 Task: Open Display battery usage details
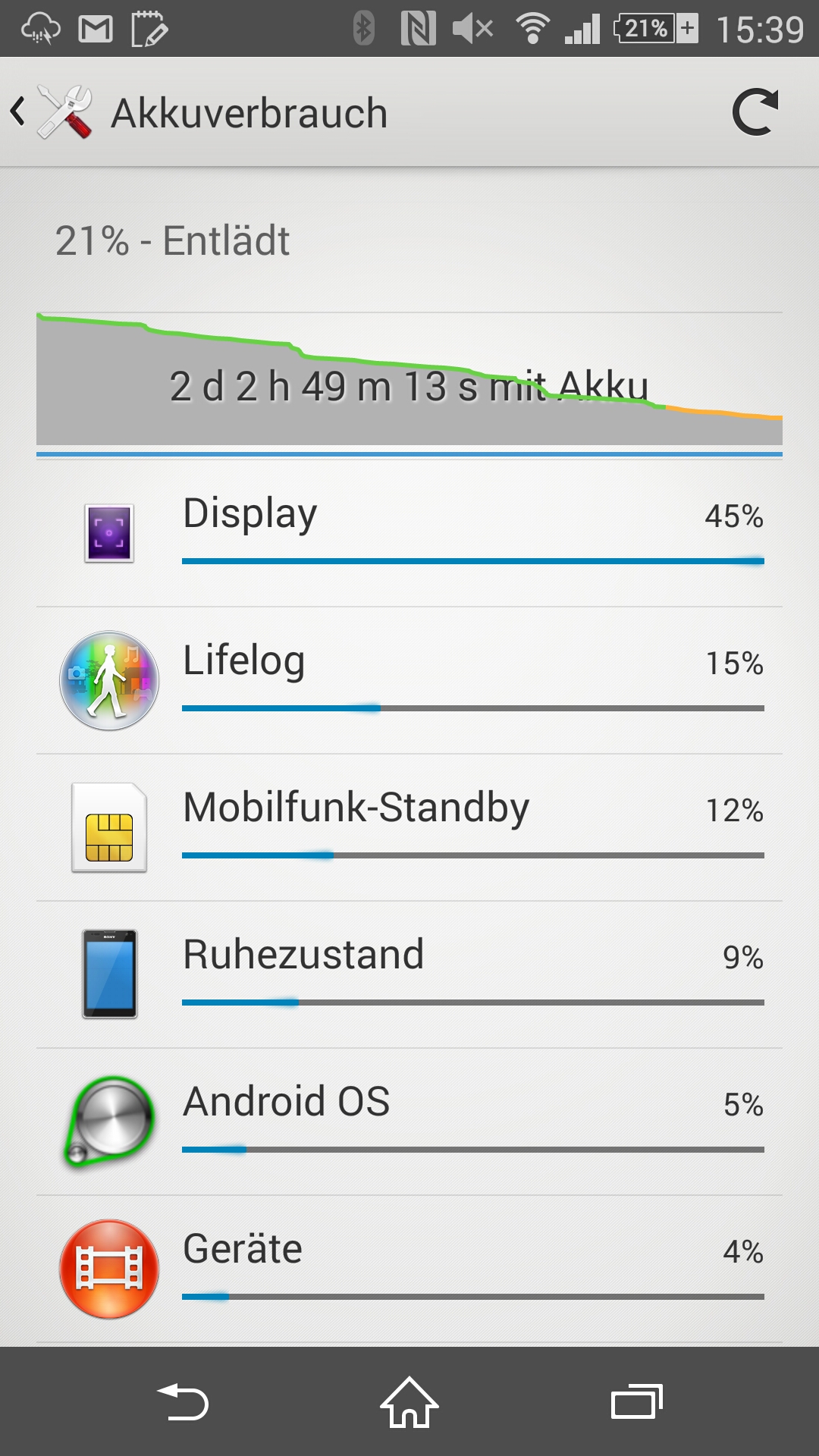pyautogui.click(x=409, y=533)
